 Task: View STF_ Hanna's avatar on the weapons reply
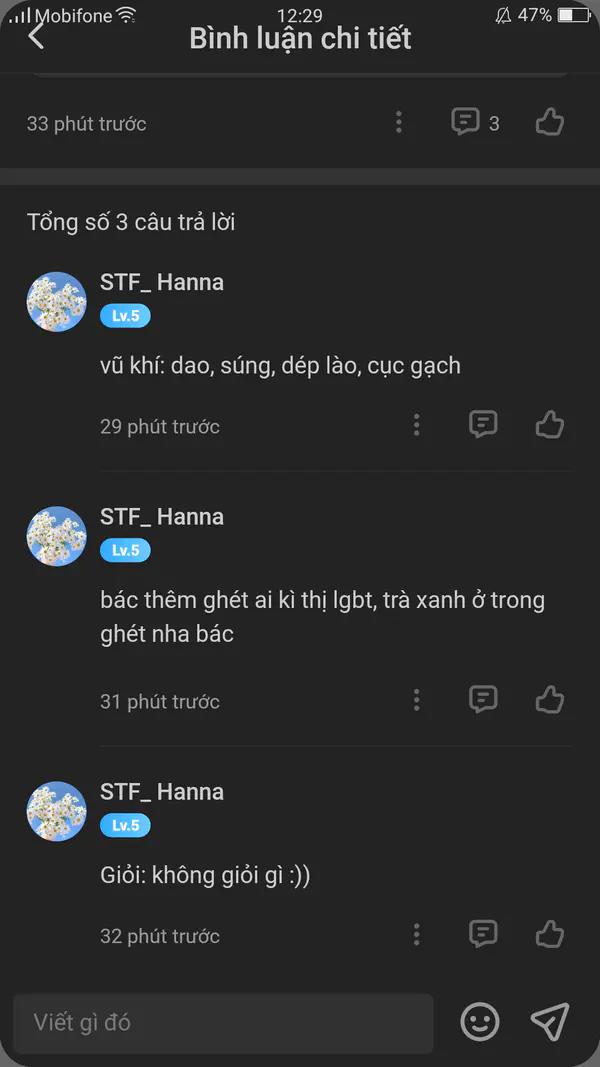[x=56, y=301]
